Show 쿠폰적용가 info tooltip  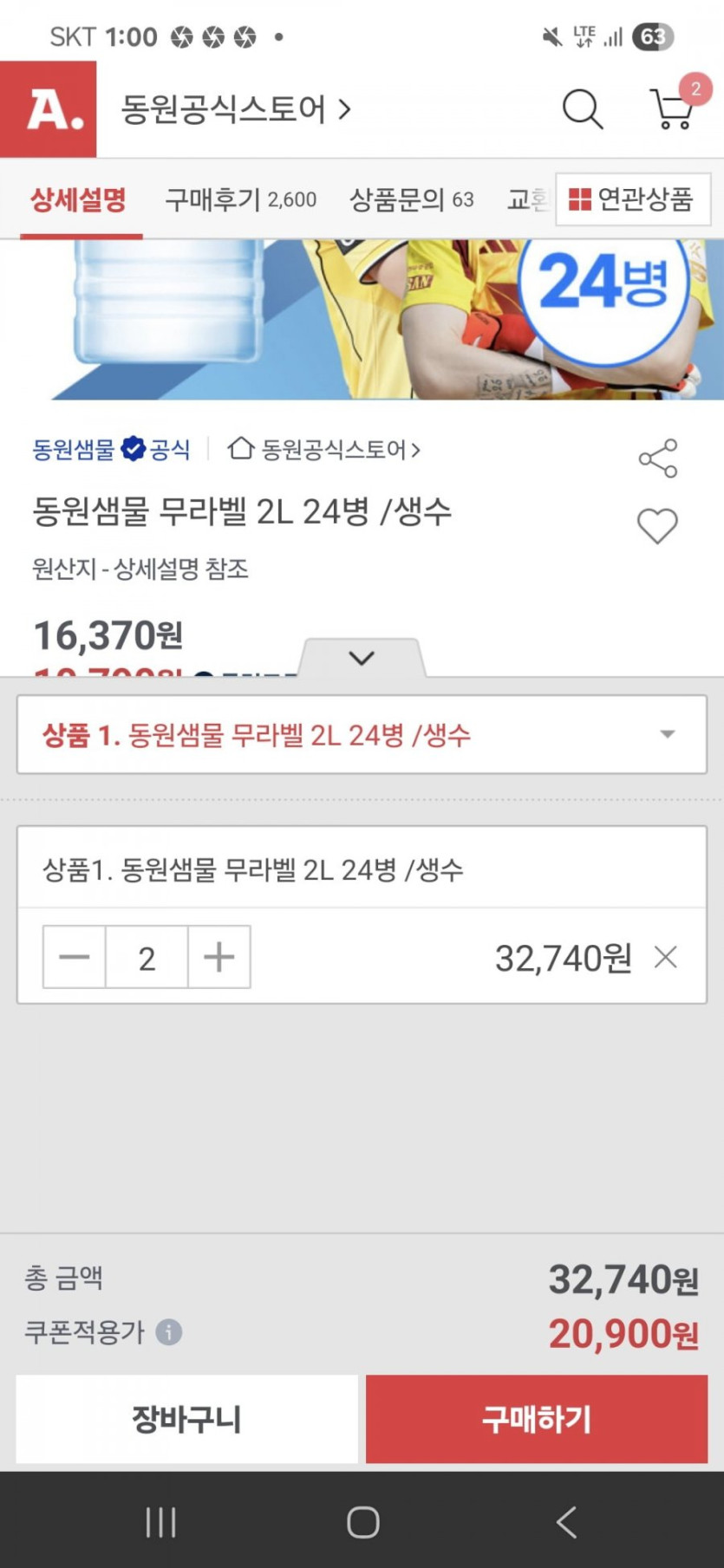[168, 1331]
